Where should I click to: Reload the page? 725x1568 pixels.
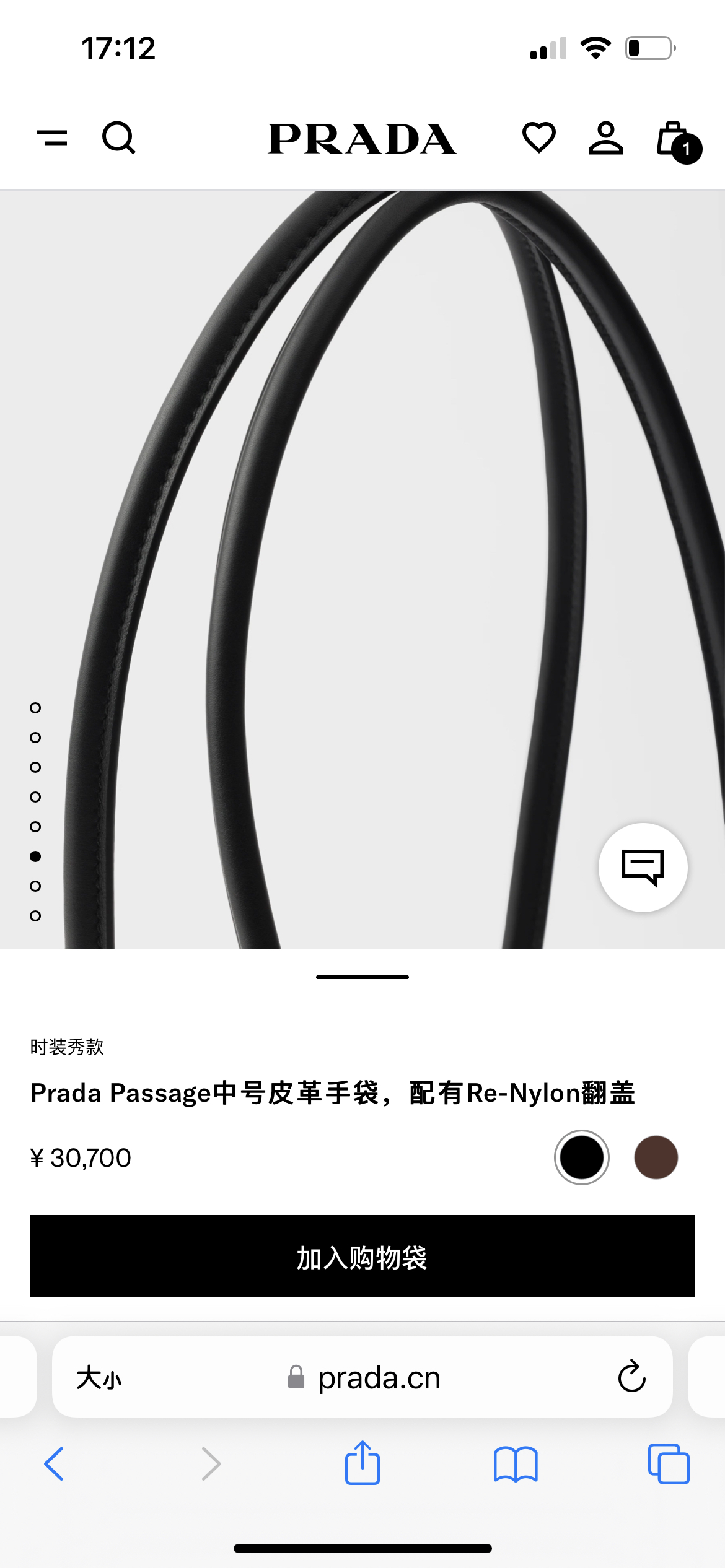631,1377
